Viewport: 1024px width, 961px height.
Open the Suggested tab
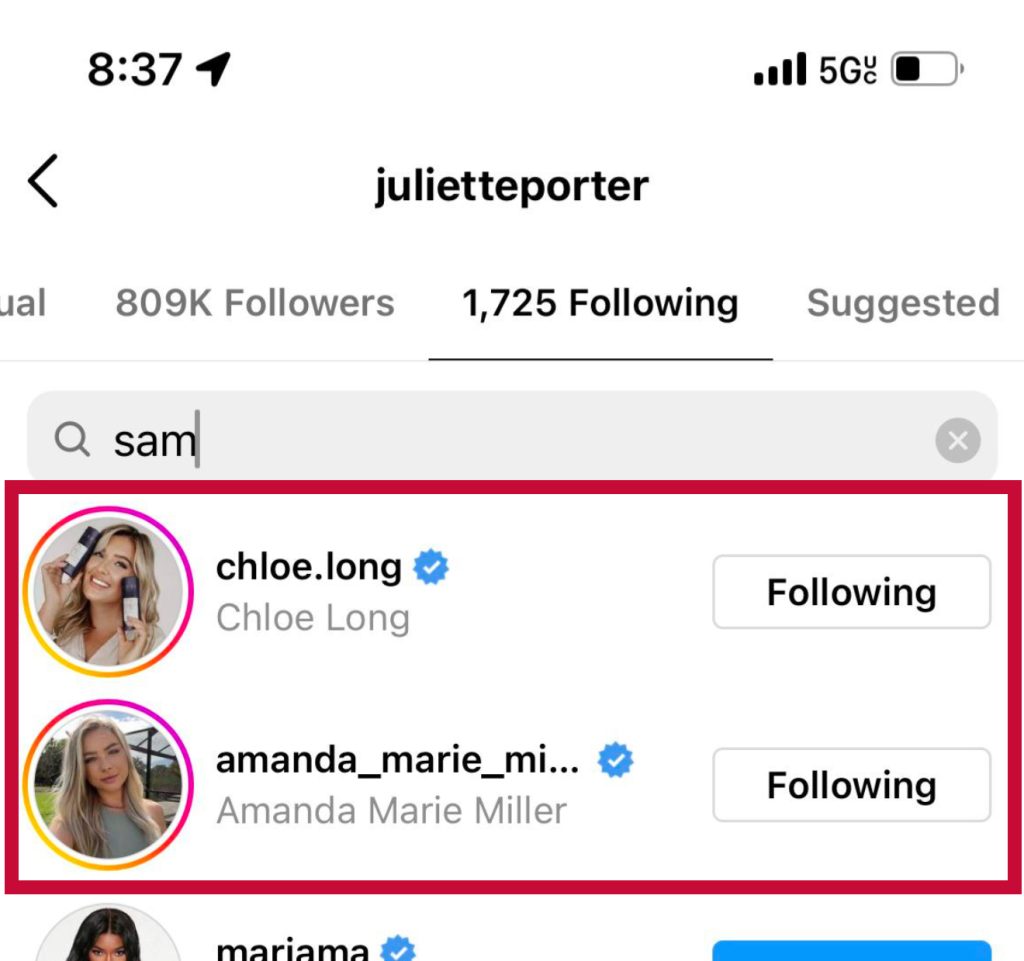pos(902,303)
